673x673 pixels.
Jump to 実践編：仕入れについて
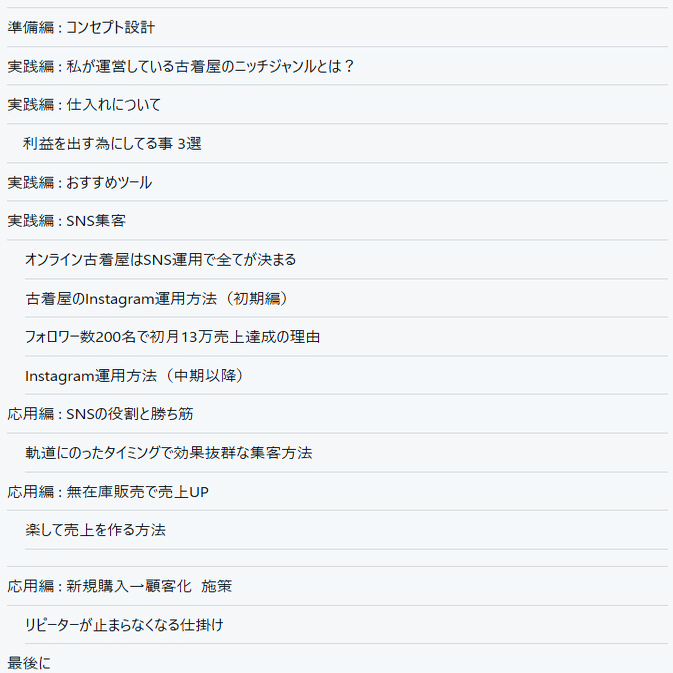84,104
